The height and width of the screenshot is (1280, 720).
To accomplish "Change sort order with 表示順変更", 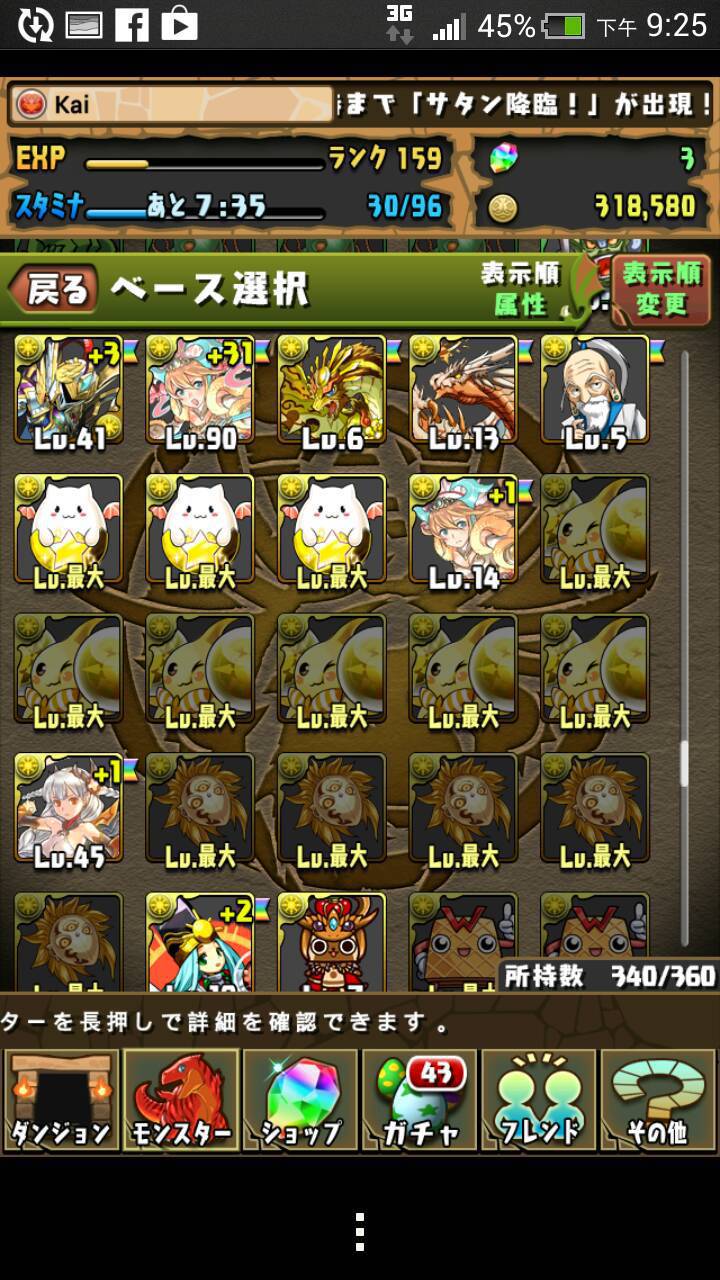I will 661,289.
